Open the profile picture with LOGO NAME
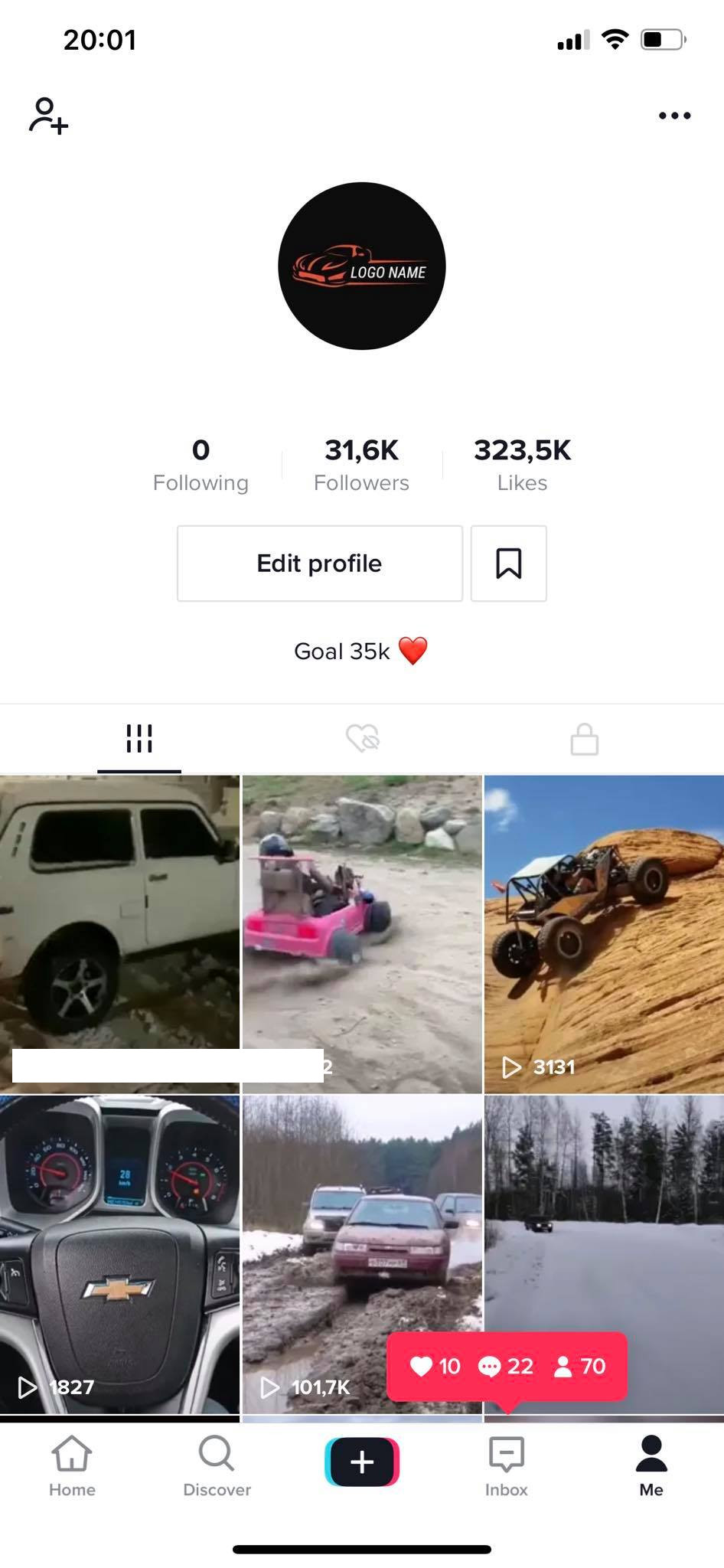 362,266
